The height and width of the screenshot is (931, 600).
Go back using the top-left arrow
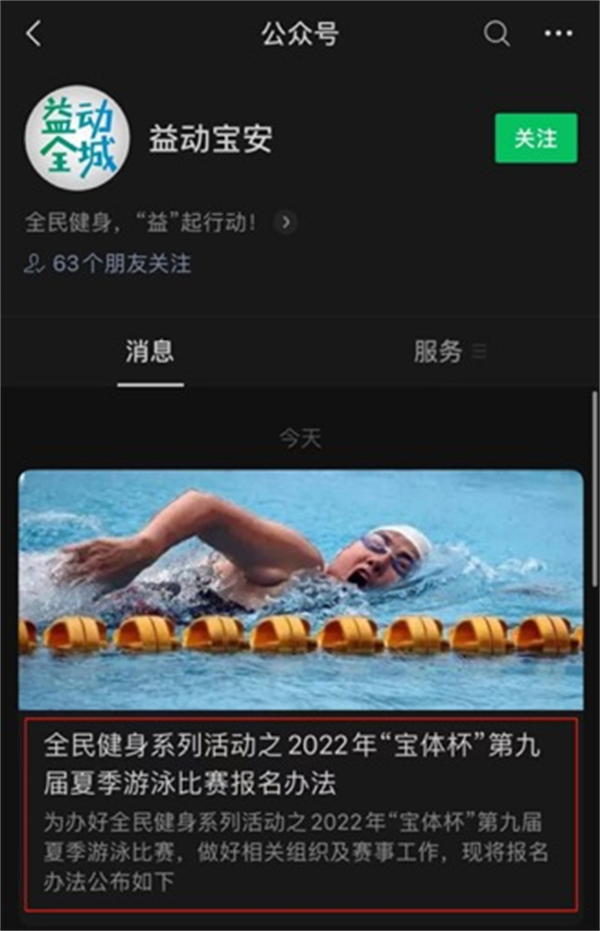34,34
